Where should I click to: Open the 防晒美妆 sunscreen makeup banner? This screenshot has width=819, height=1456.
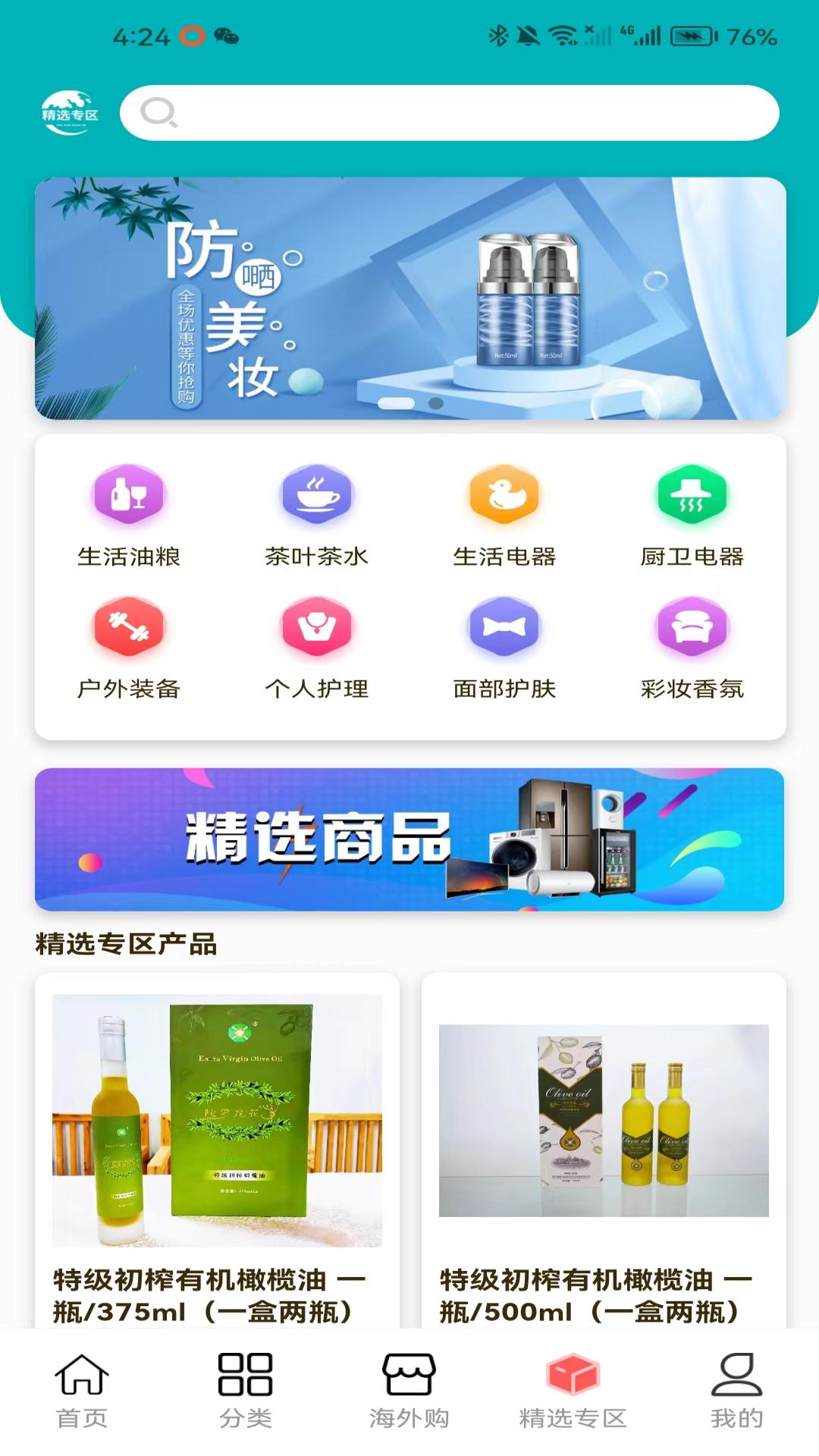pos(409,300)
